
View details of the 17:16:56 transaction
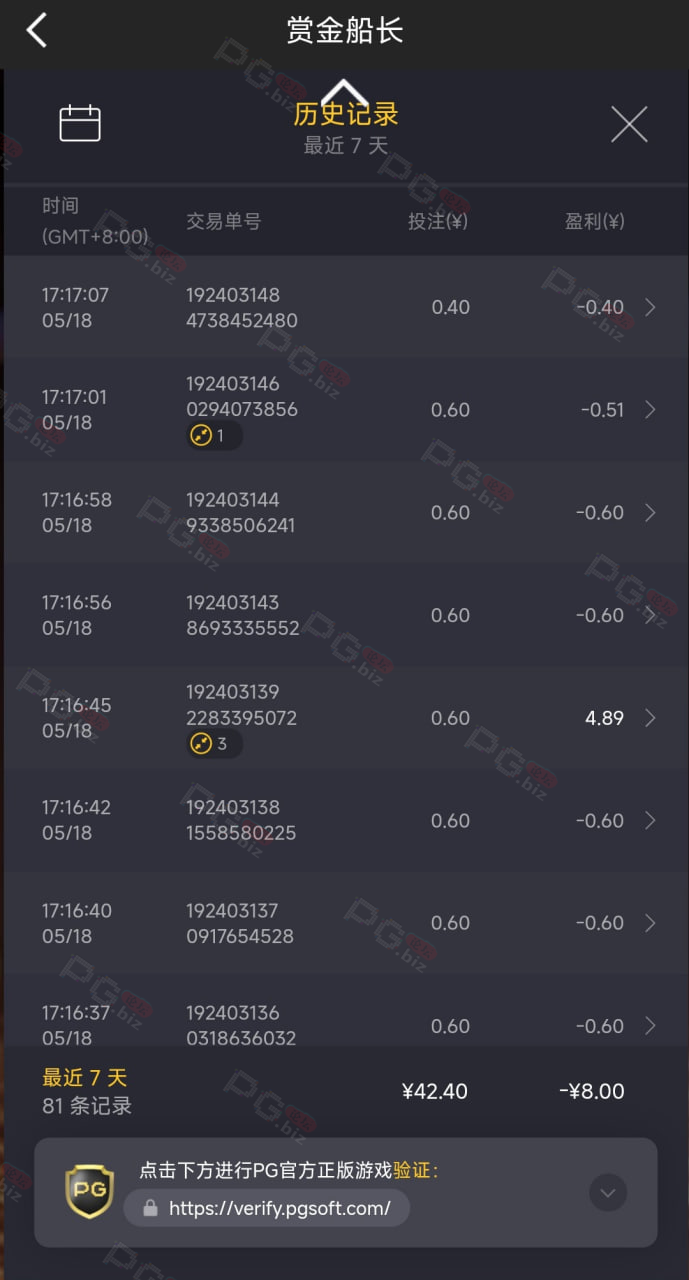(x=344, y=615)
